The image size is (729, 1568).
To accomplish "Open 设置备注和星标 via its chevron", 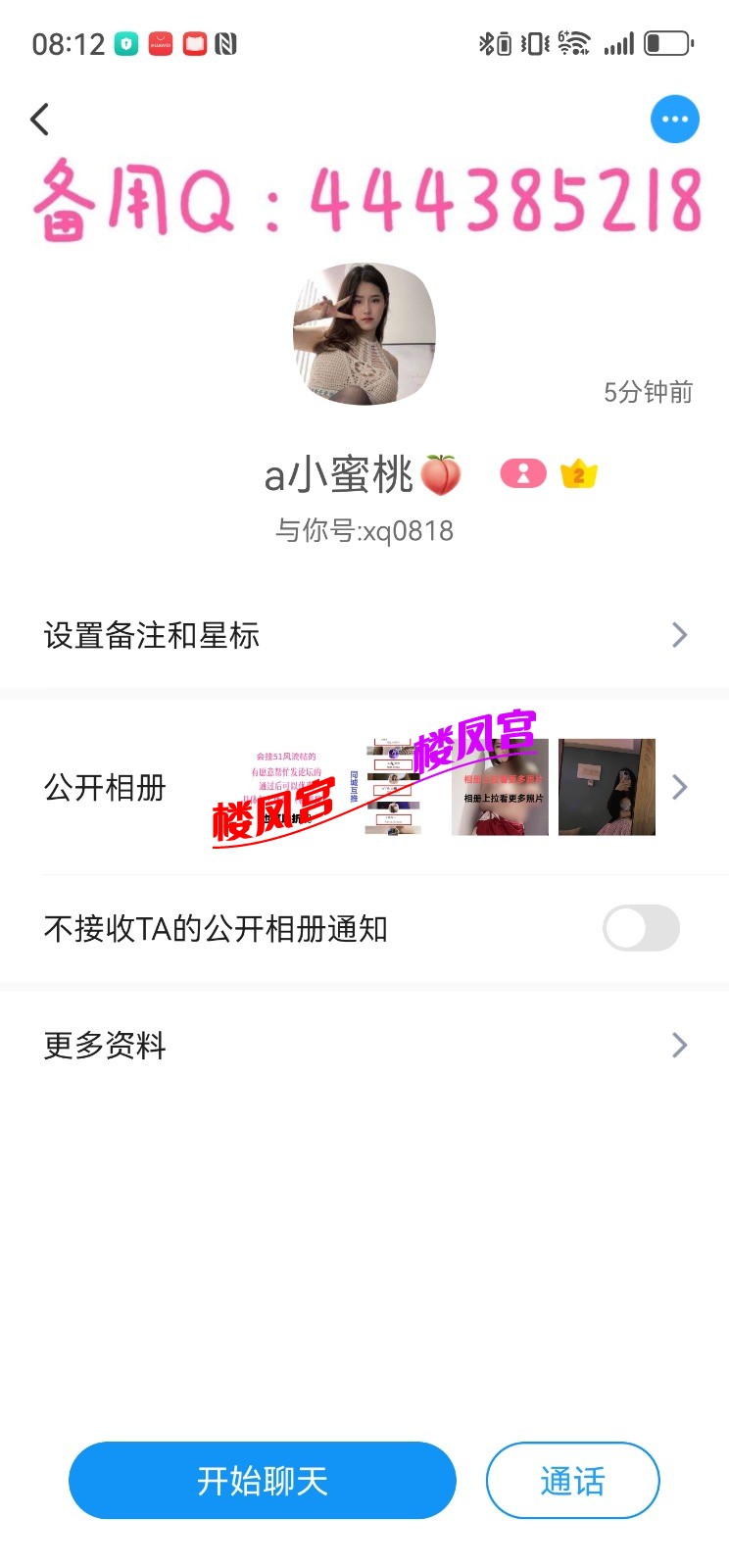I will (679, 635).
